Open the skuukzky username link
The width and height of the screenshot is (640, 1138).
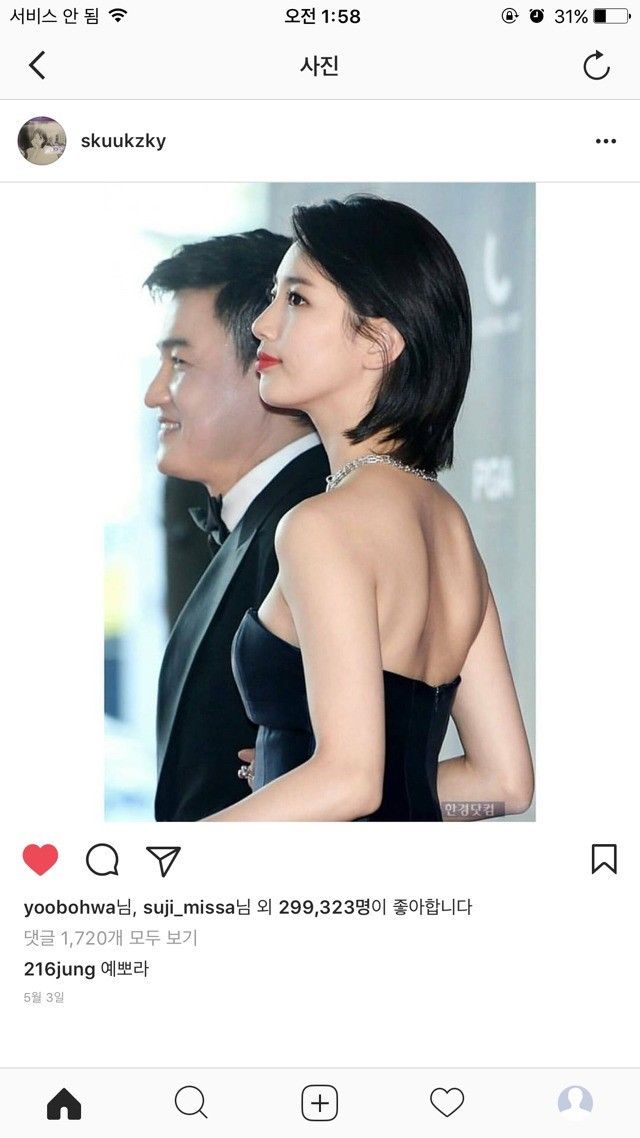pos(123,141)
